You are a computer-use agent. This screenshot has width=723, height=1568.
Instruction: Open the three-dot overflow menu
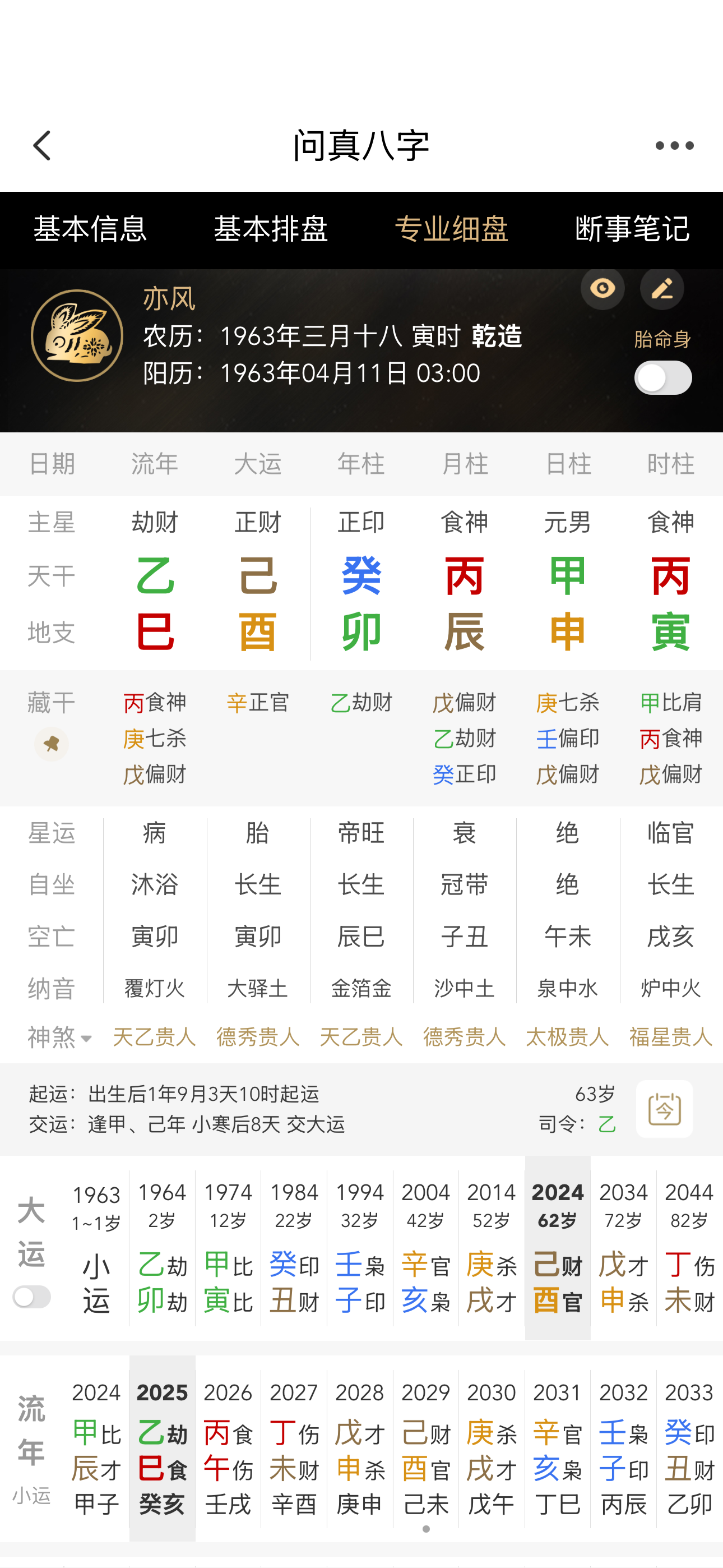coord(674,145)
